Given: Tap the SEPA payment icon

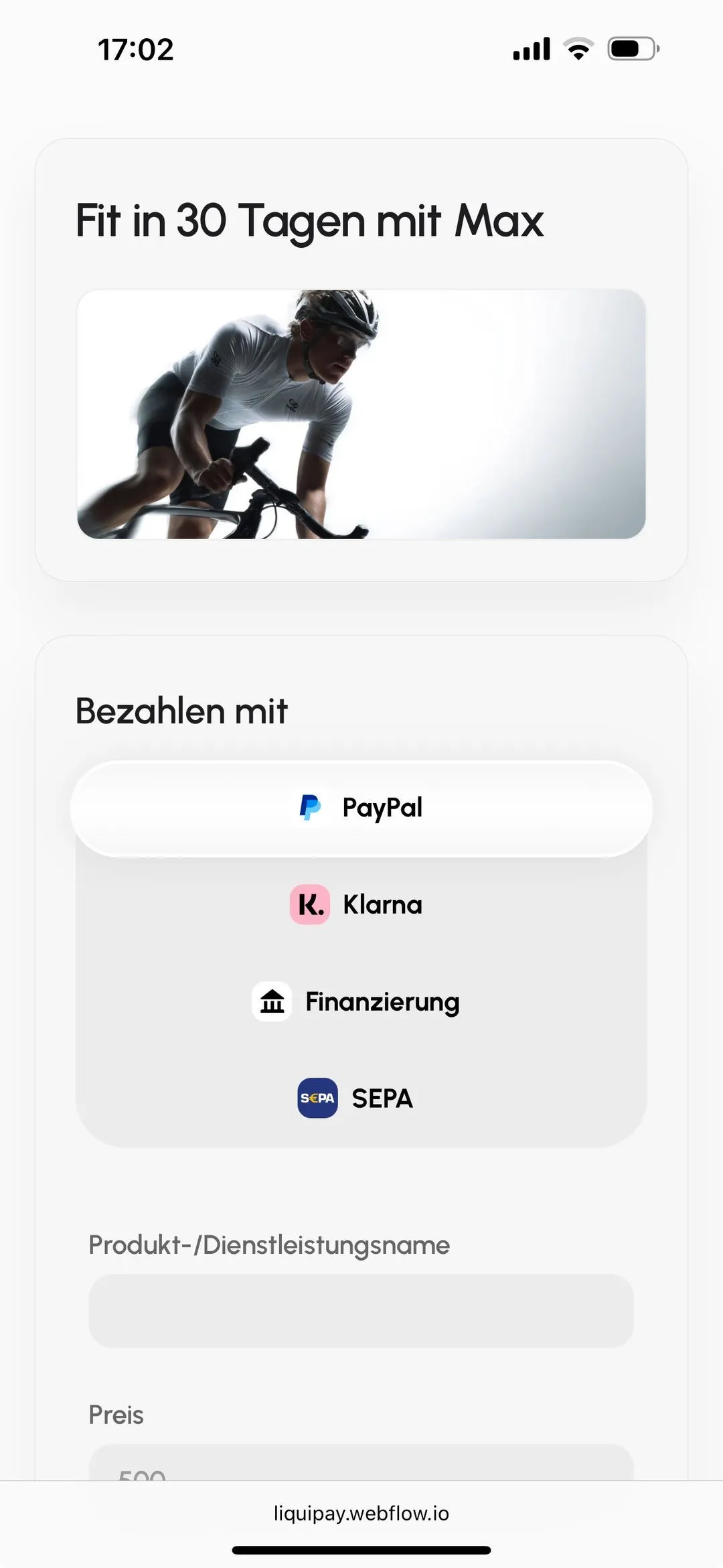Looking at the screenshot, I should point(316,1098).
